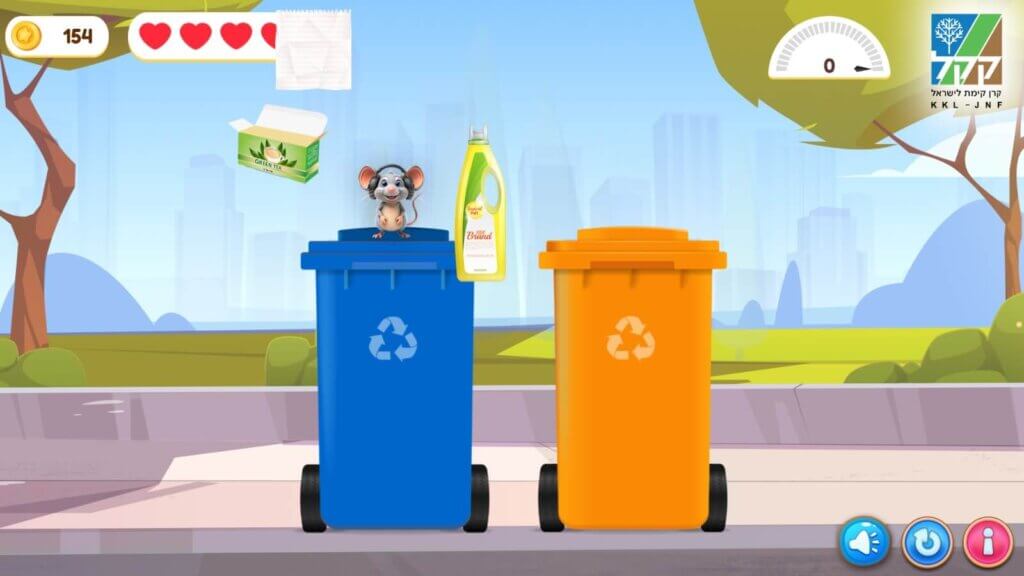Mute the game sound
This screenshot has height=576, width=1024.
(864, 542)
